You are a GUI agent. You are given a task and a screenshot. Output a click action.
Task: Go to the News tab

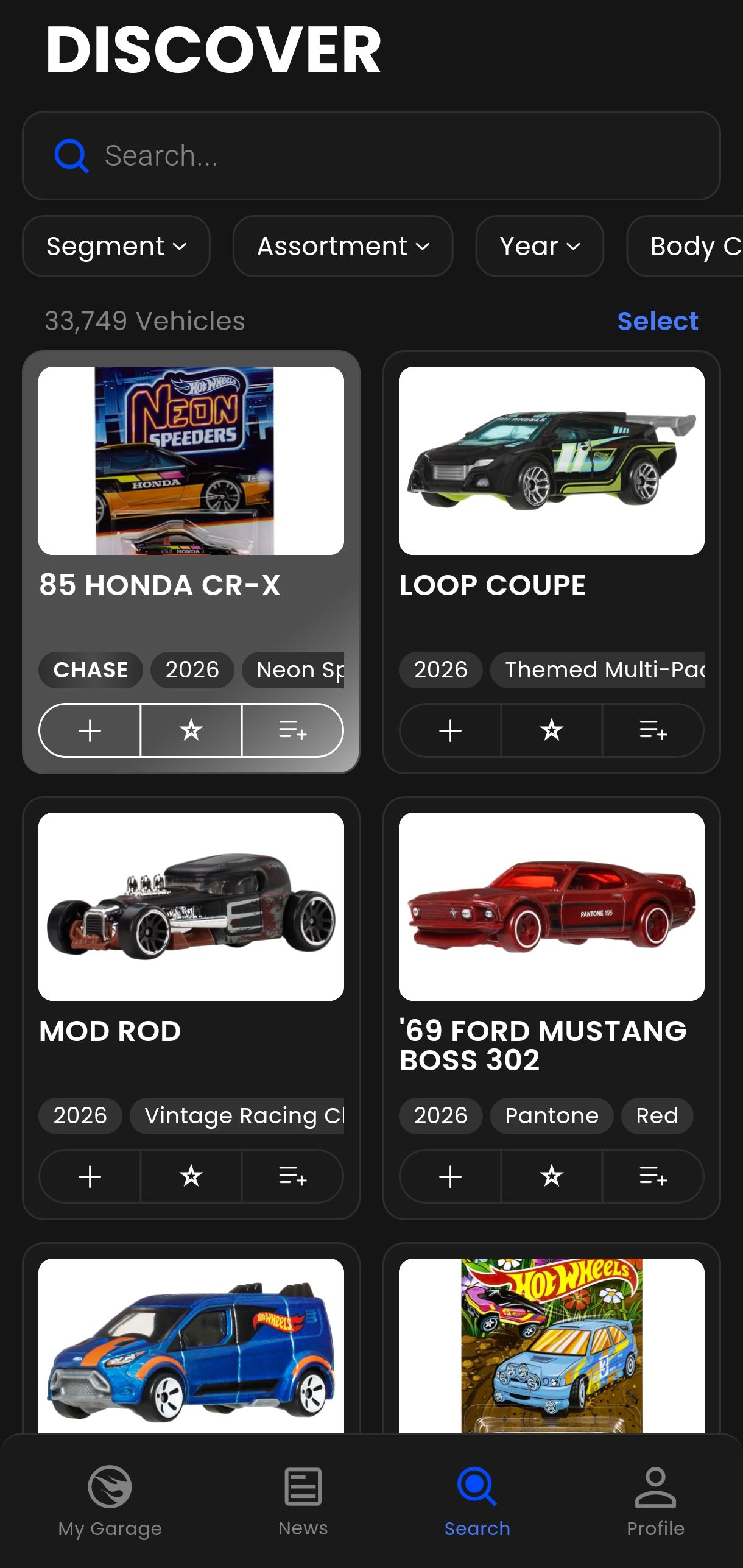[x=303, y=1501]
